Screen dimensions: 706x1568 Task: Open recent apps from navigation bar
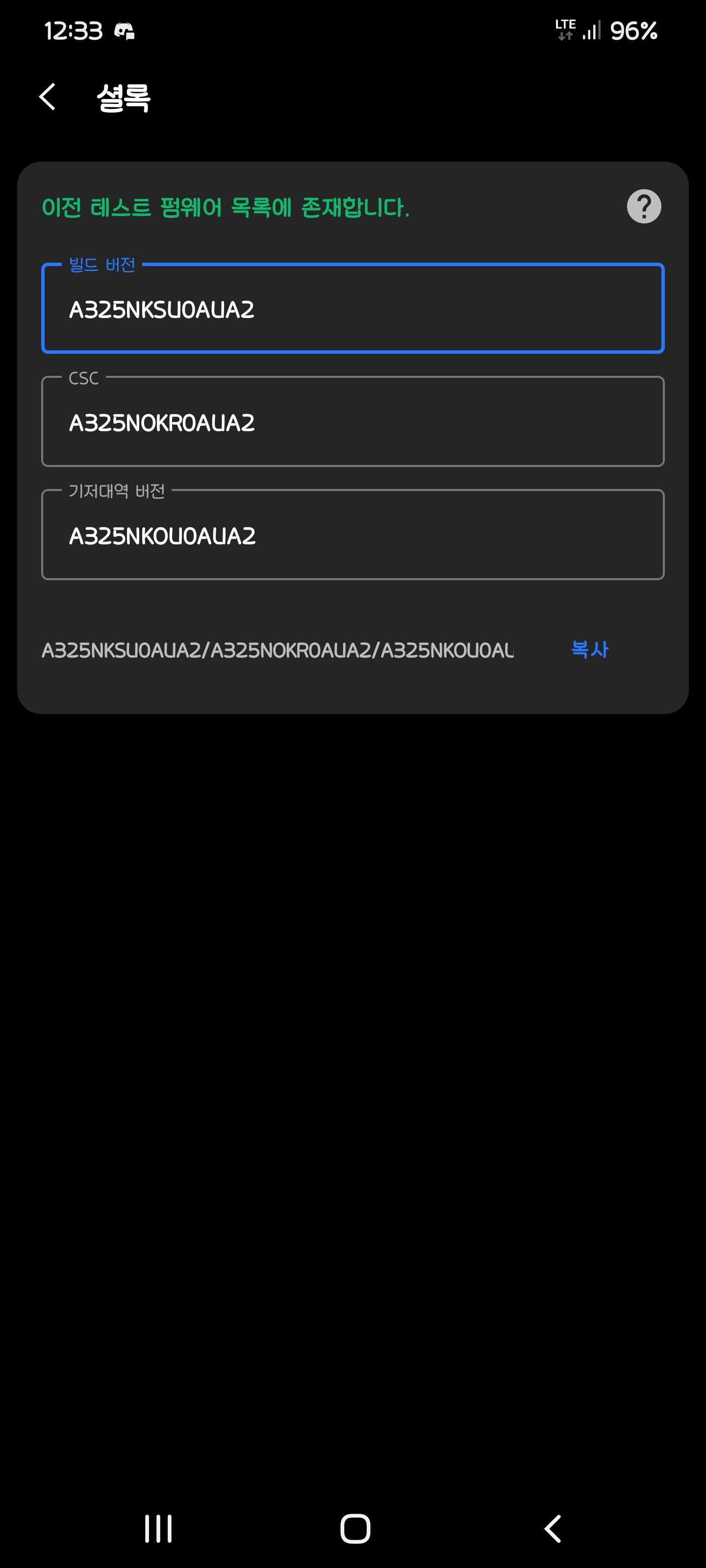coord(158,1528)
